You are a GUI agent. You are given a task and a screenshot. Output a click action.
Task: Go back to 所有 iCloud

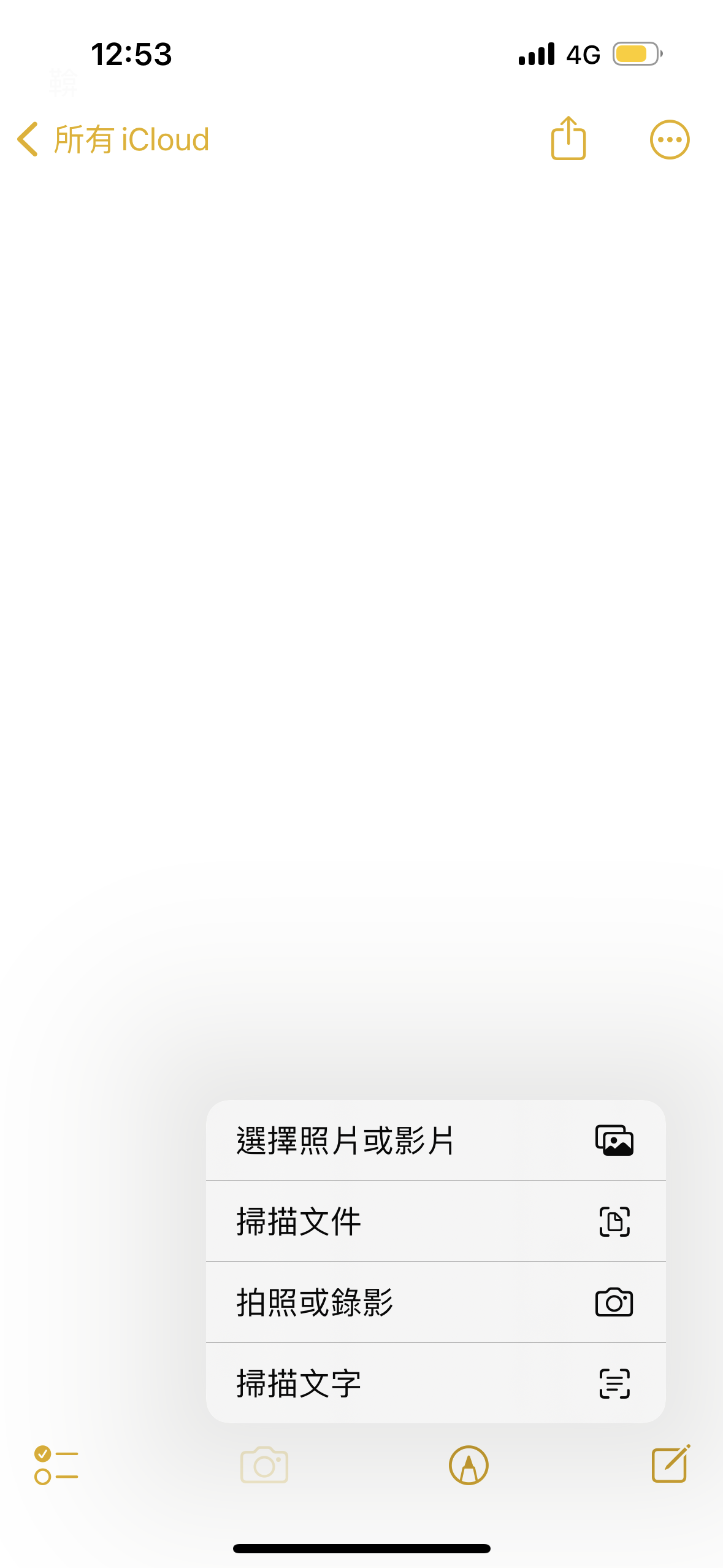pyautogui.click(x=113, y=139)
